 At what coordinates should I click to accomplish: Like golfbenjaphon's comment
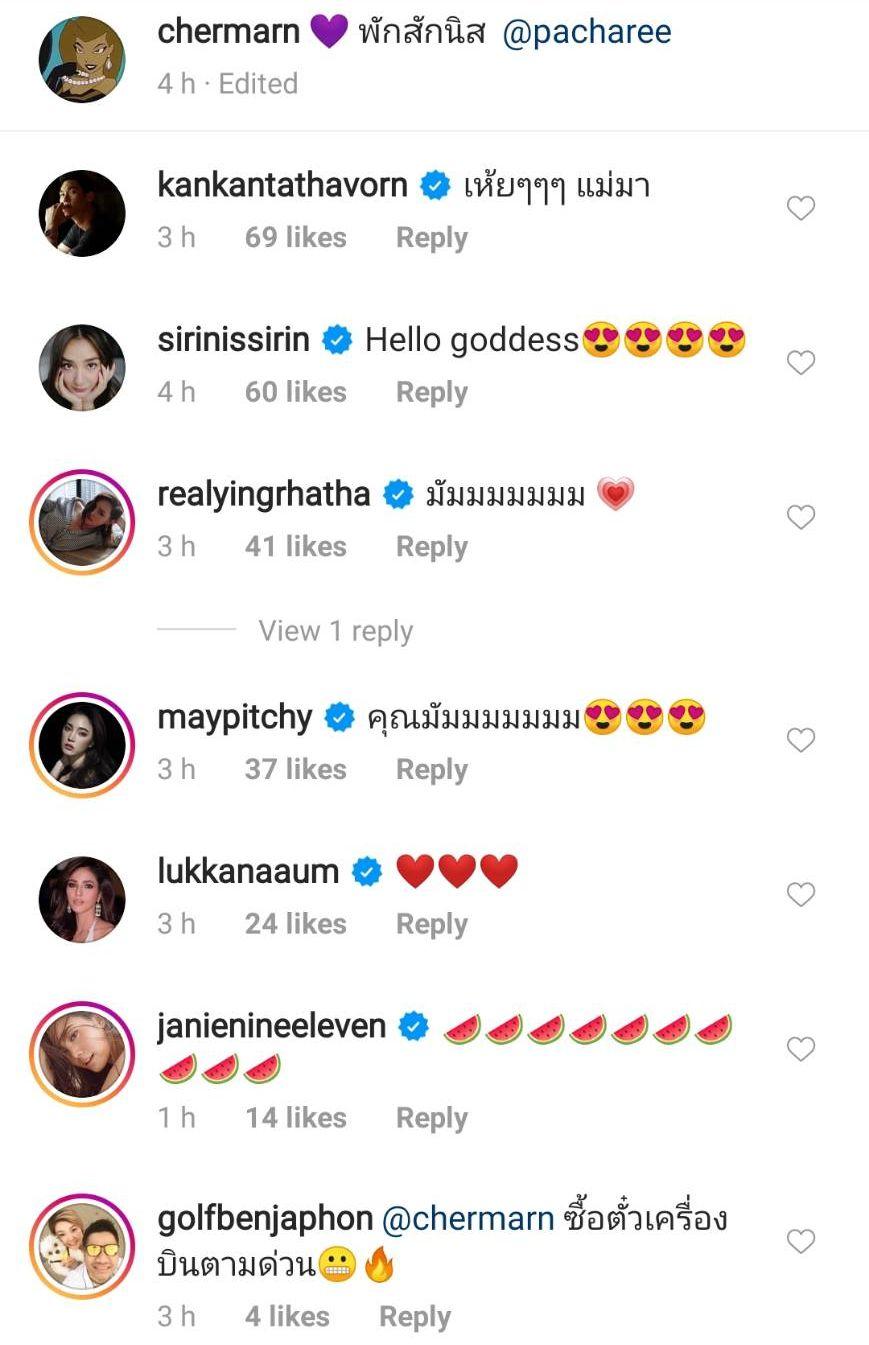point(800,1242)
